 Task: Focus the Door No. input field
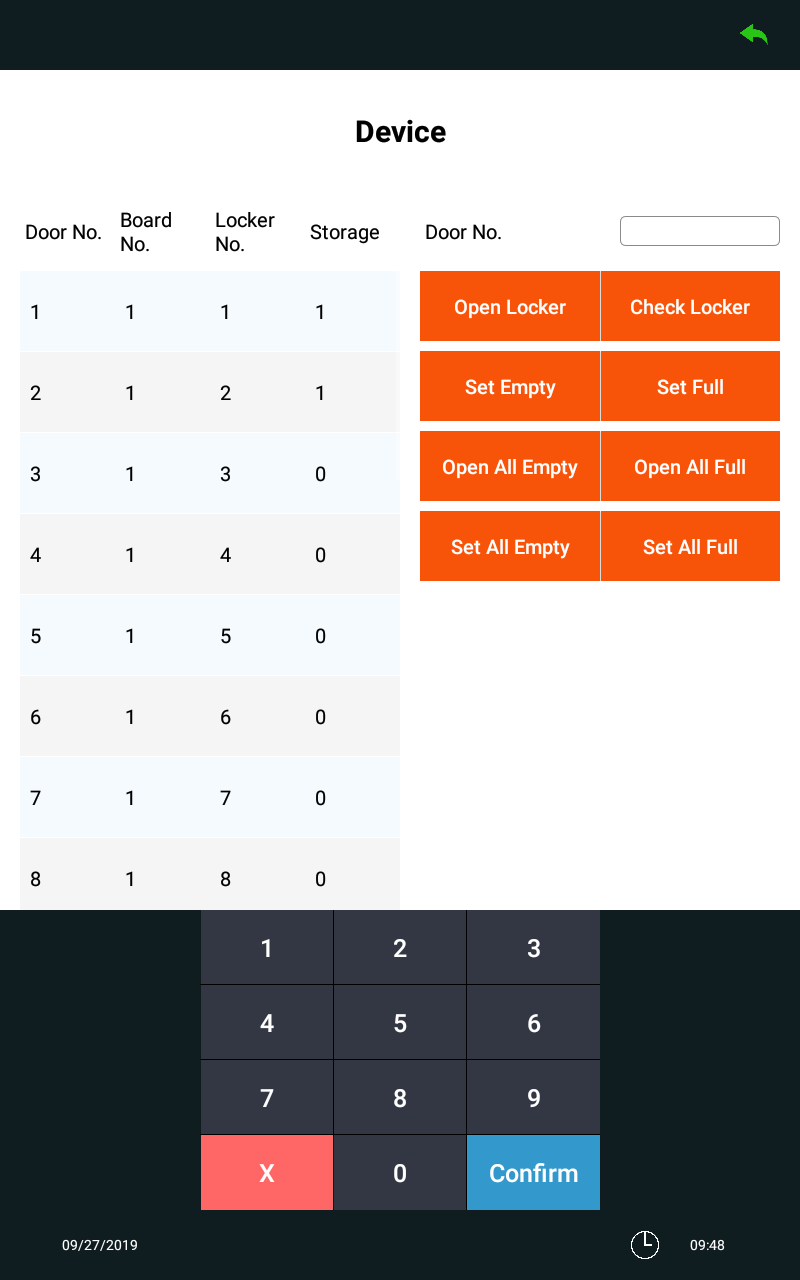[x=700, y=231]
